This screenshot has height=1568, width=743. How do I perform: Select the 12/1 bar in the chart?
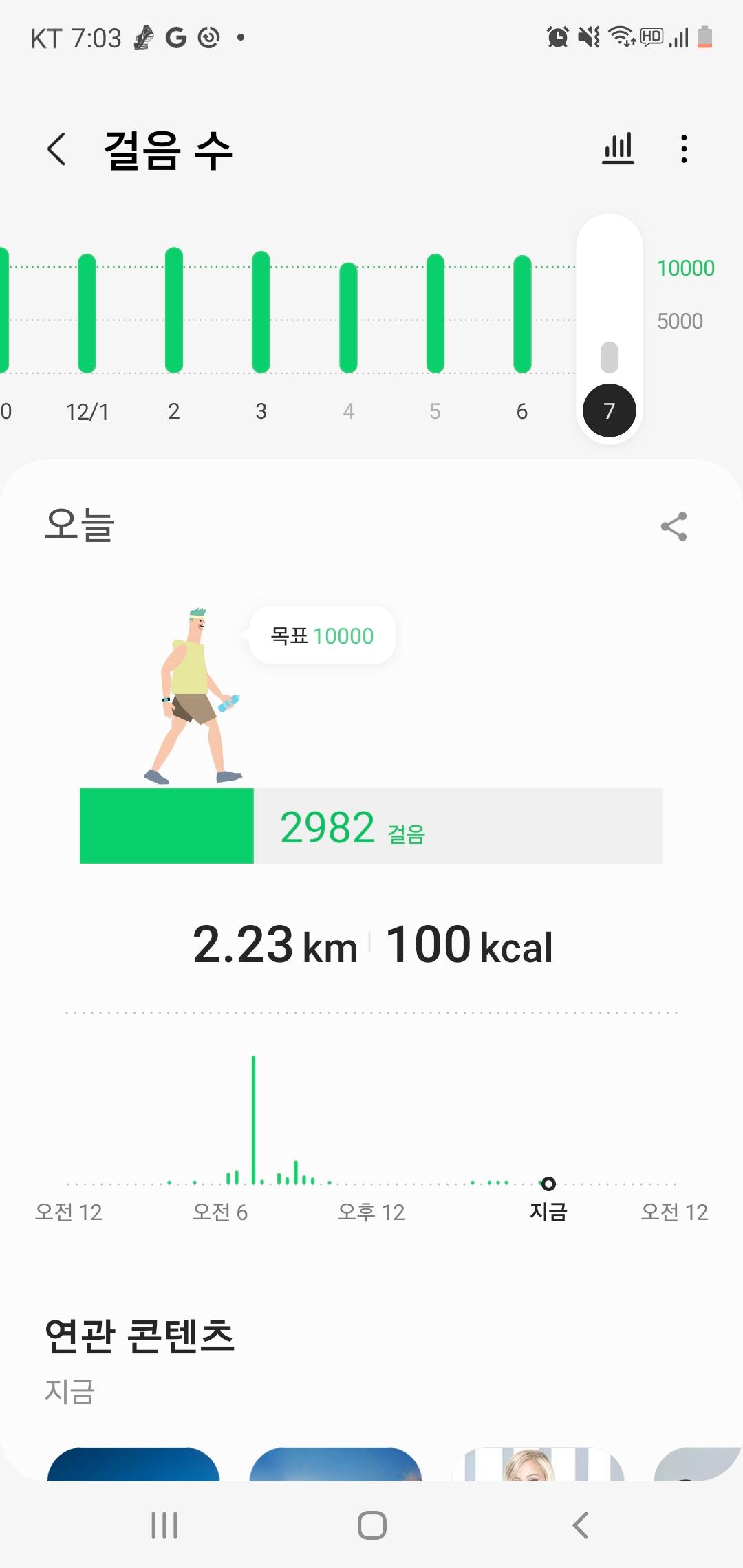pyautogui.click(x=87, y=314)
